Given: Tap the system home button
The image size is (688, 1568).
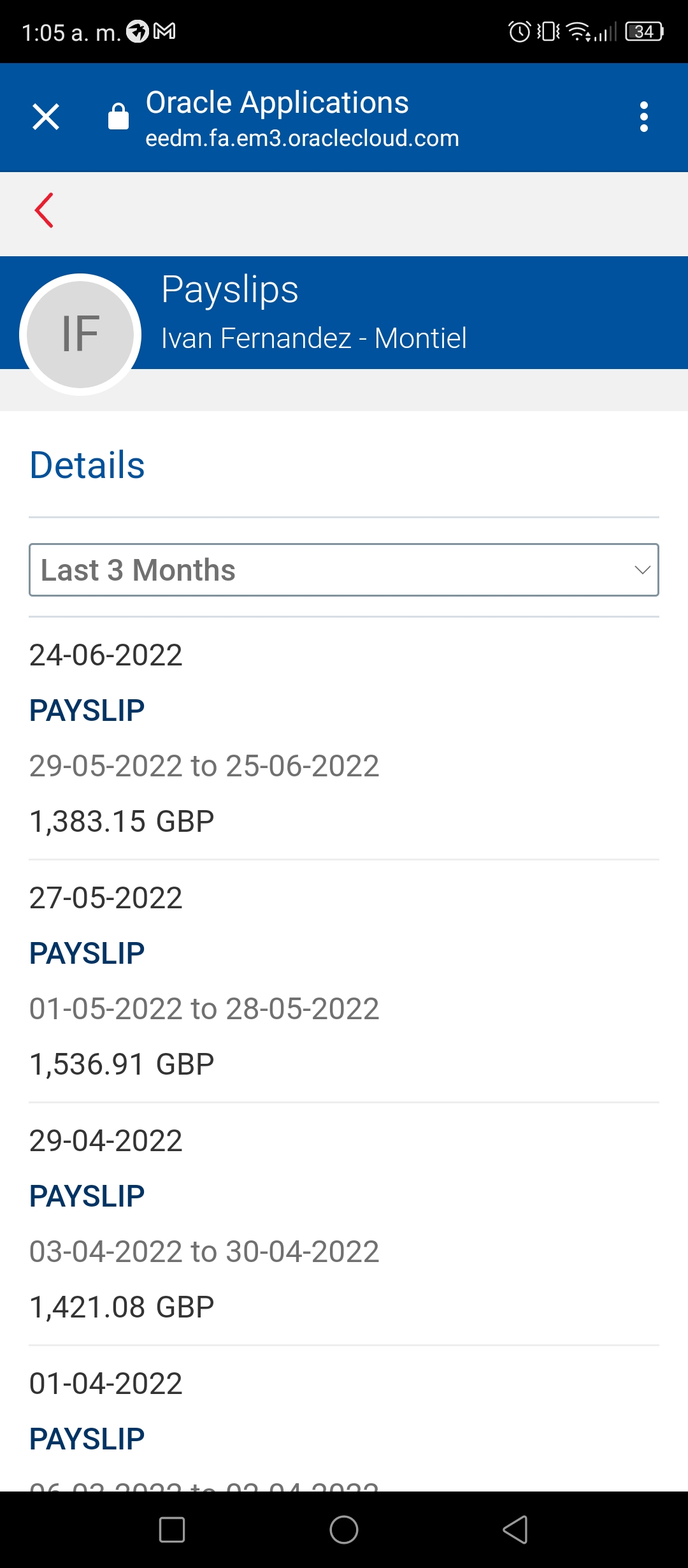Looking at the screenshot, I should click(x=344, y=1530).
